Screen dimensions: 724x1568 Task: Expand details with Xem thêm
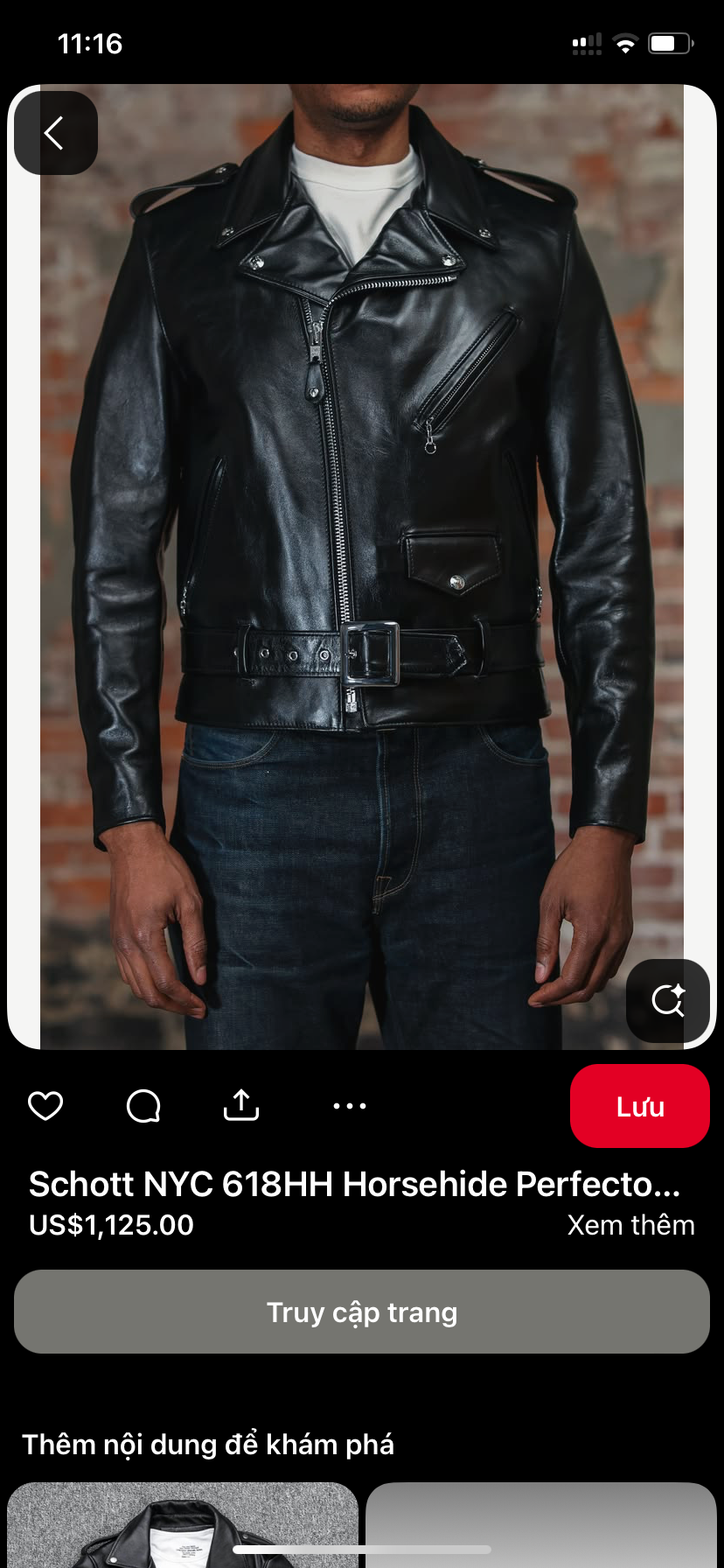pos(630,1225)
